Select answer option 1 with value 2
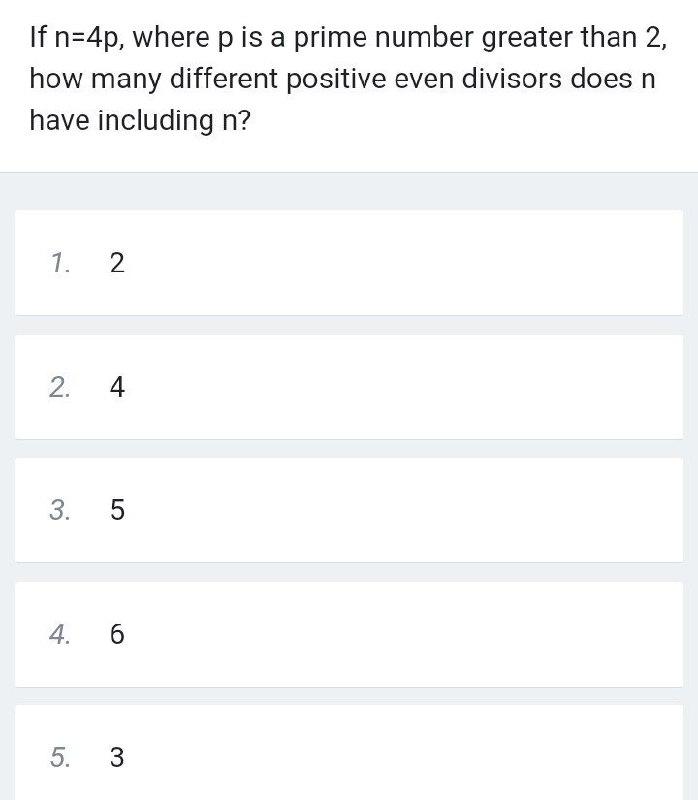Viewport: 698px width, 800px height. point(348,263)
